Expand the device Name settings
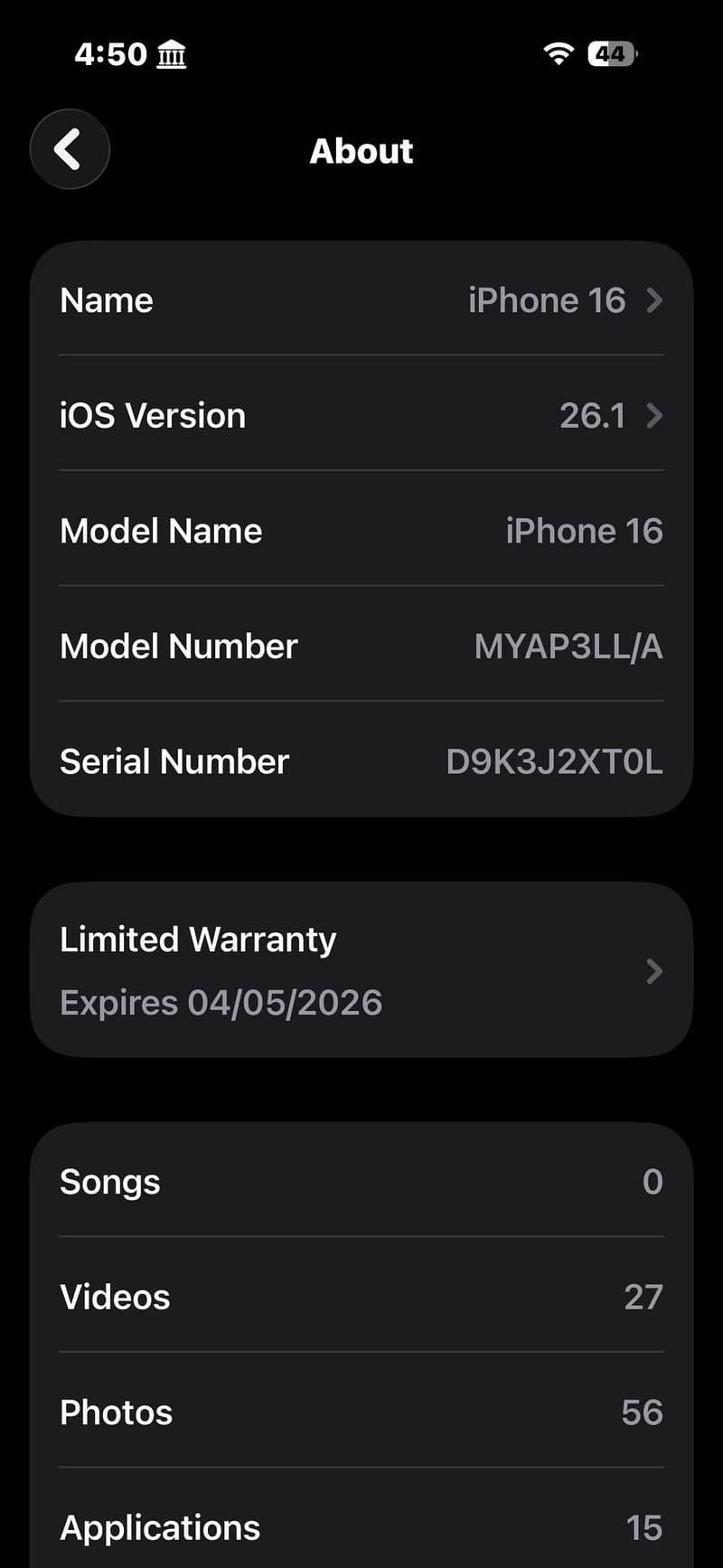Image resolution: width=723 pixels, height=1568 pixels. (361, 301)
